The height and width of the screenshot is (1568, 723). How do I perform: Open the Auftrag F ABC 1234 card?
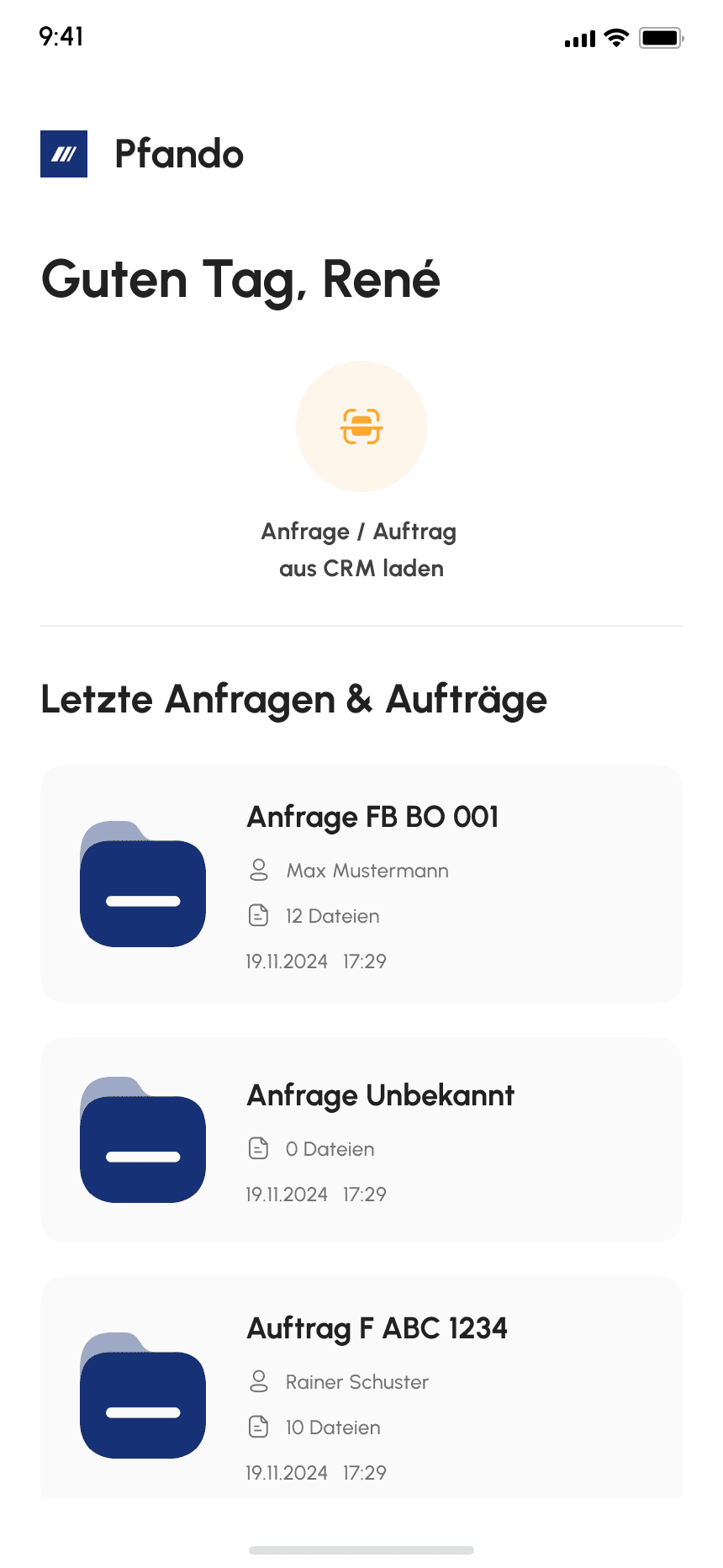[x=361, y=1388]
